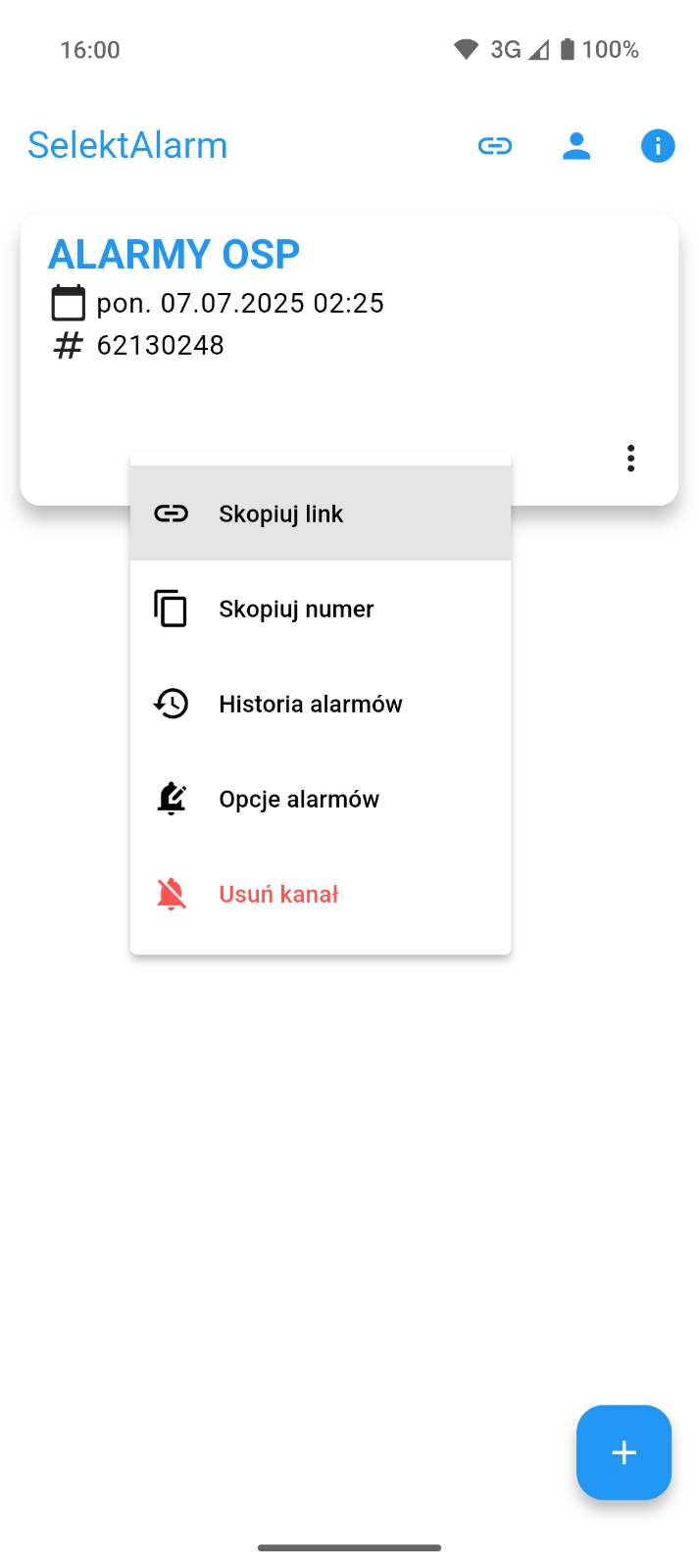Open Opcje alarmów settings

pos(320,799)
